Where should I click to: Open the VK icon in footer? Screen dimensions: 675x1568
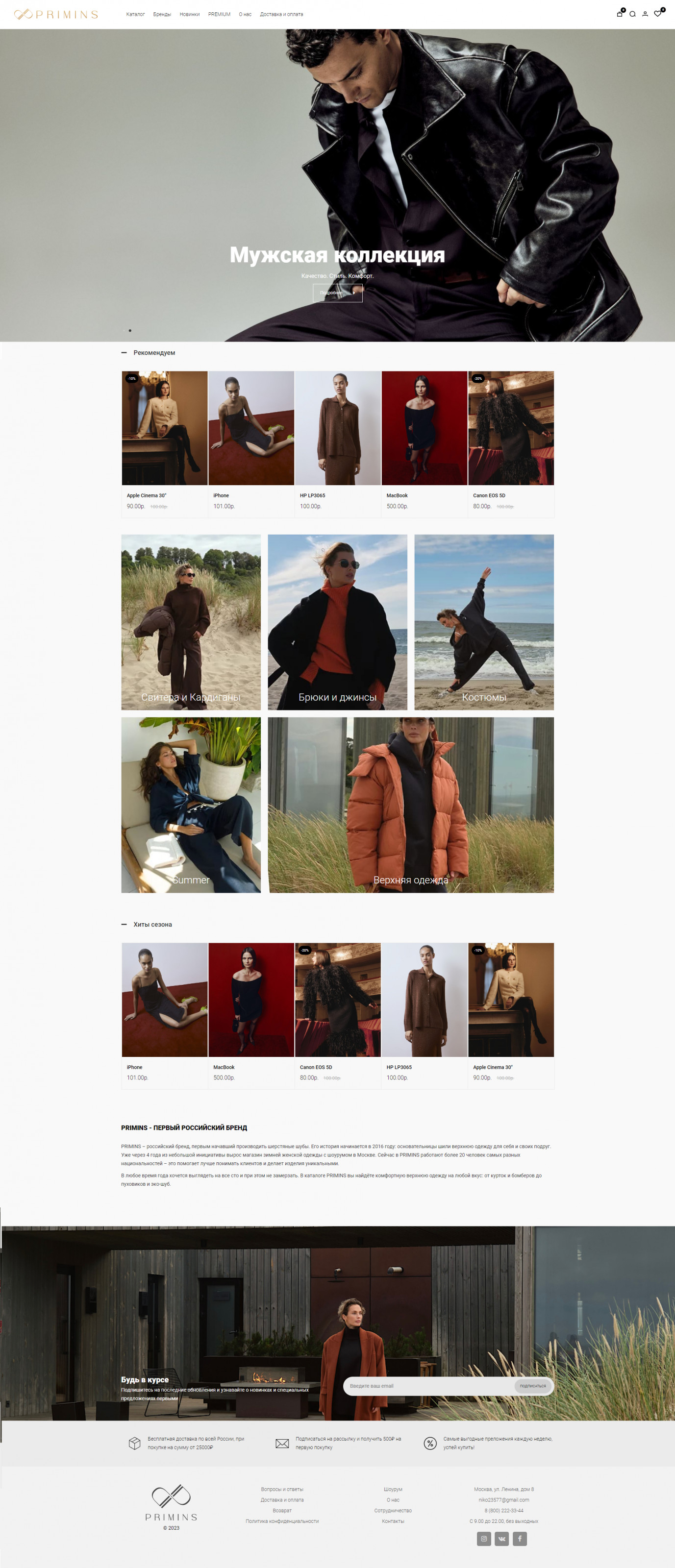click(x=501, y=1539)
